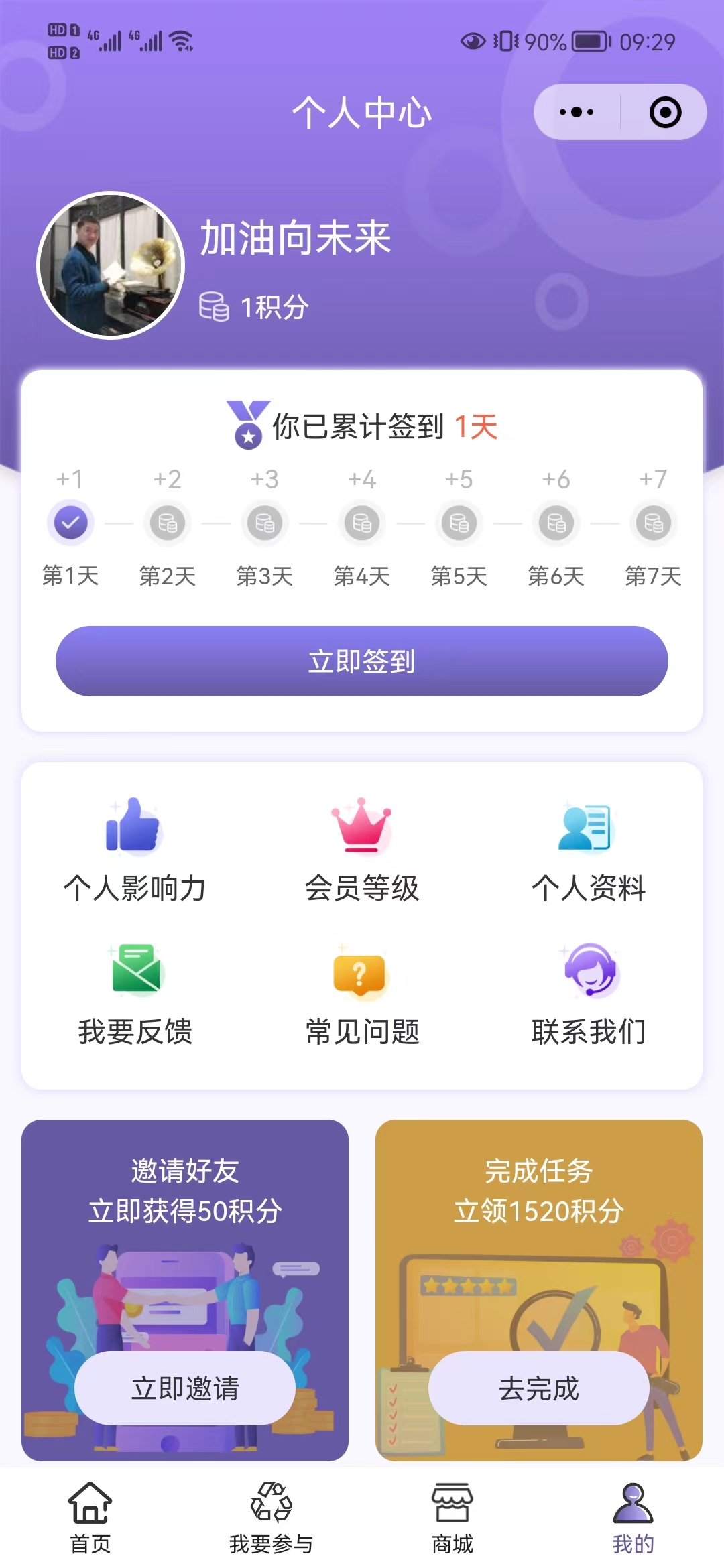Open the mini program more options menu

click(x=577, y=112)
